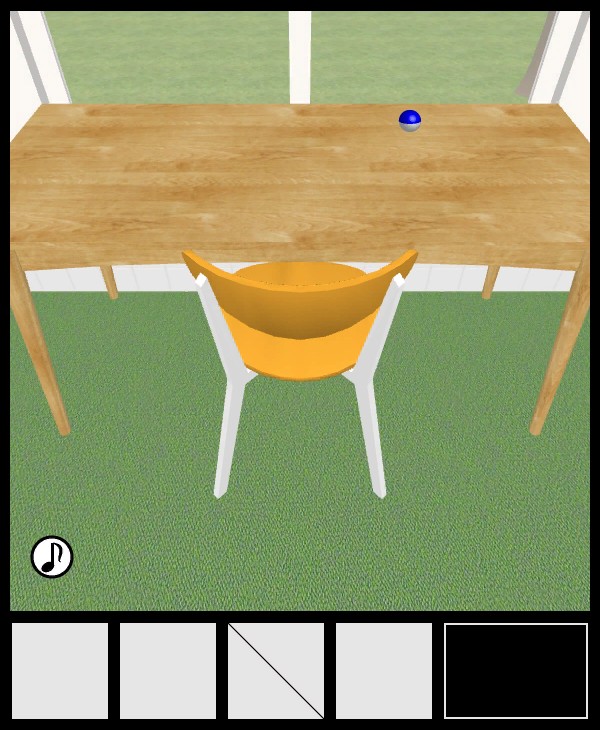Toggle the music note sound button
The height and width of the screenshot is (730, 600).
coord(52,557)
